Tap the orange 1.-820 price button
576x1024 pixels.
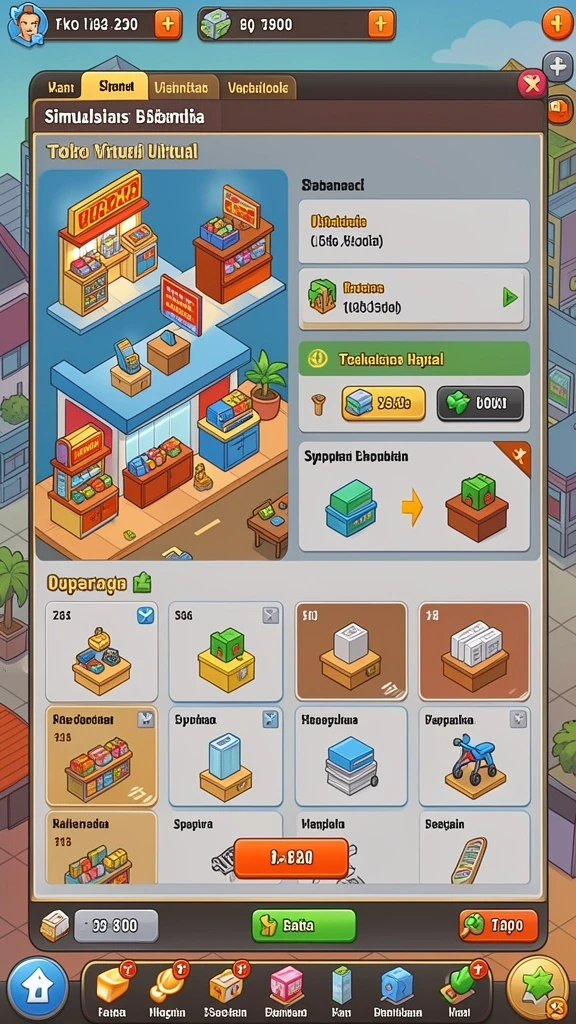[291, 858]
